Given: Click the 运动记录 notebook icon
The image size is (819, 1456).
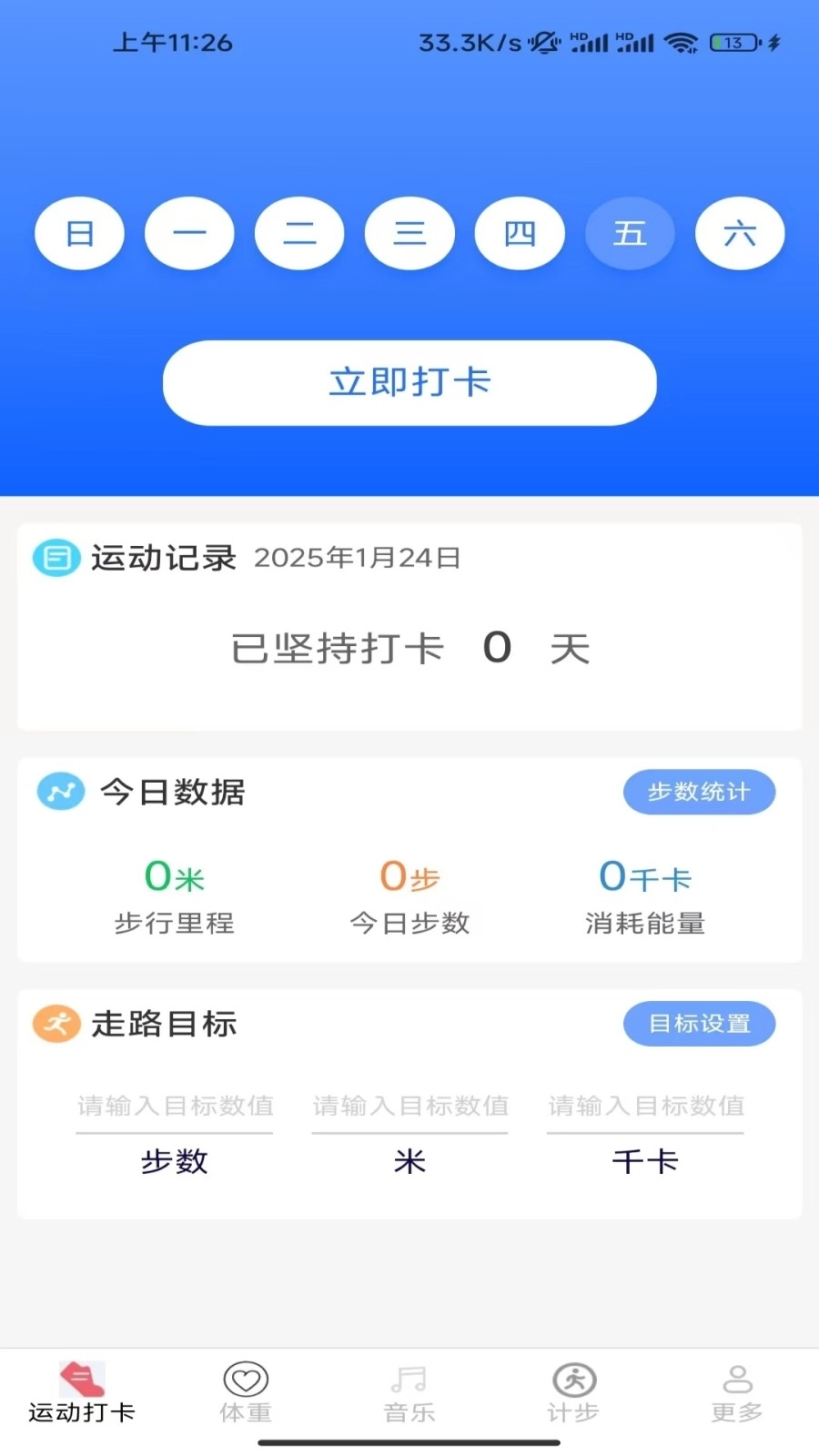Looking at the screenshot, I should pos(56,558).
